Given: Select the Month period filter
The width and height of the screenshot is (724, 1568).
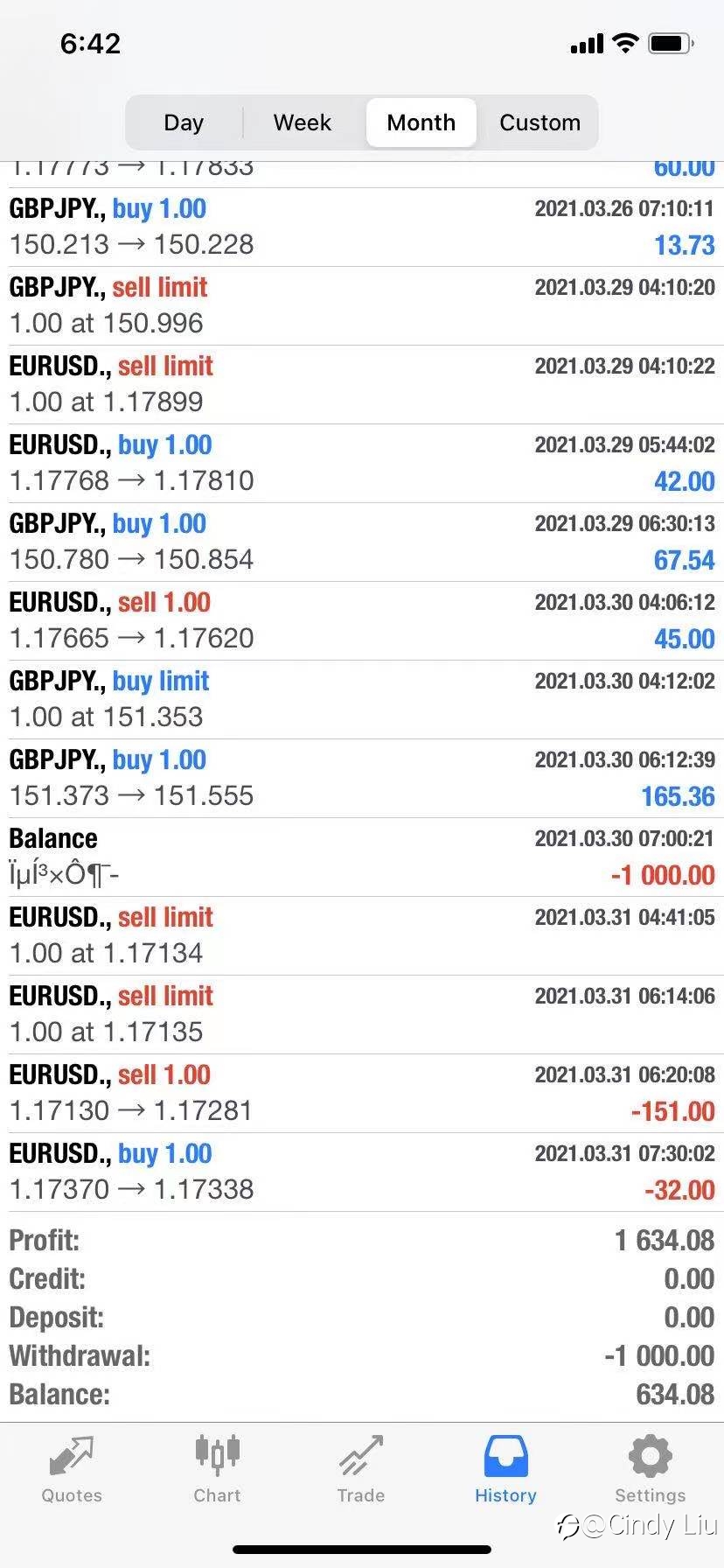Looking at the screenshot, I should [421, 122].
